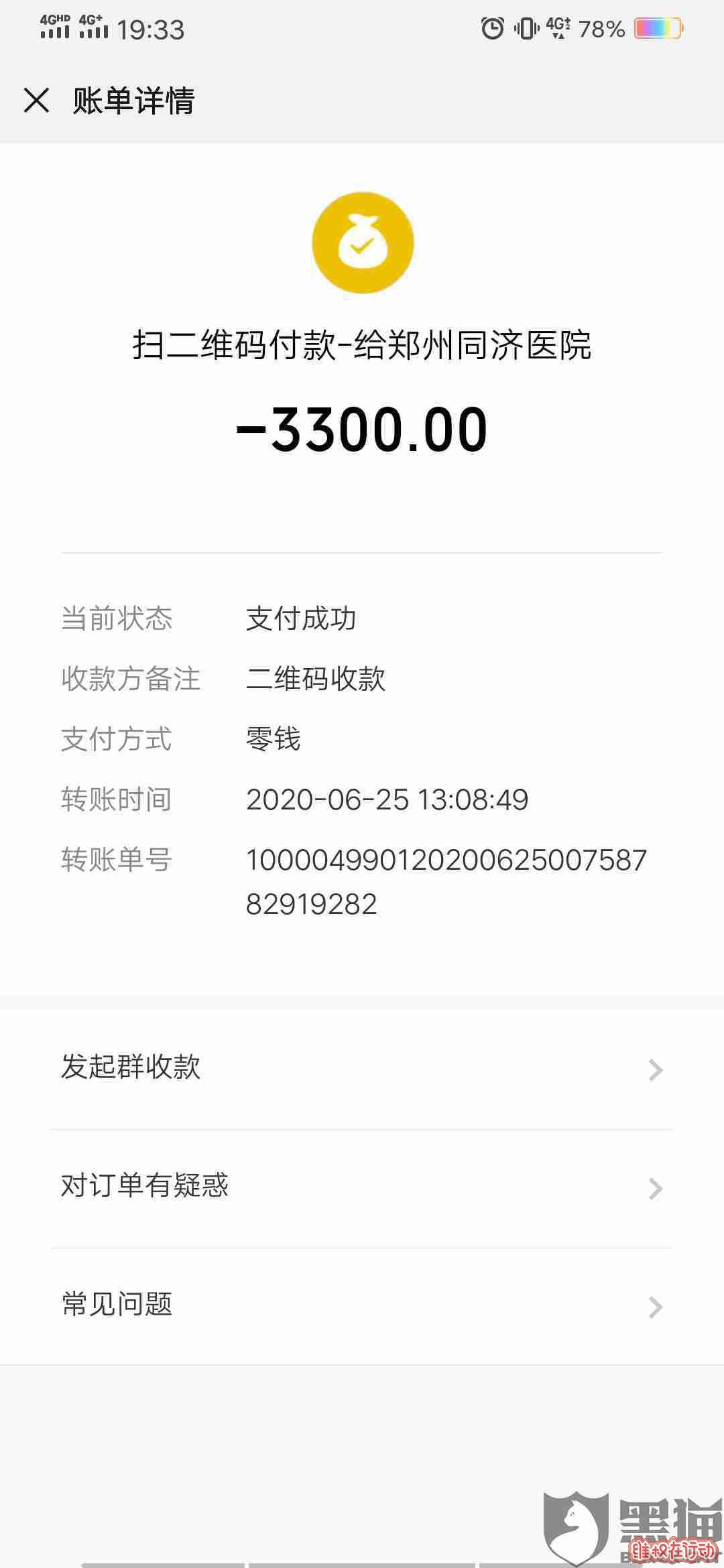The width and height of the screenshot is (724, 1568).
Task: Open 发起群收款 option
Action: coord(362,1069)
